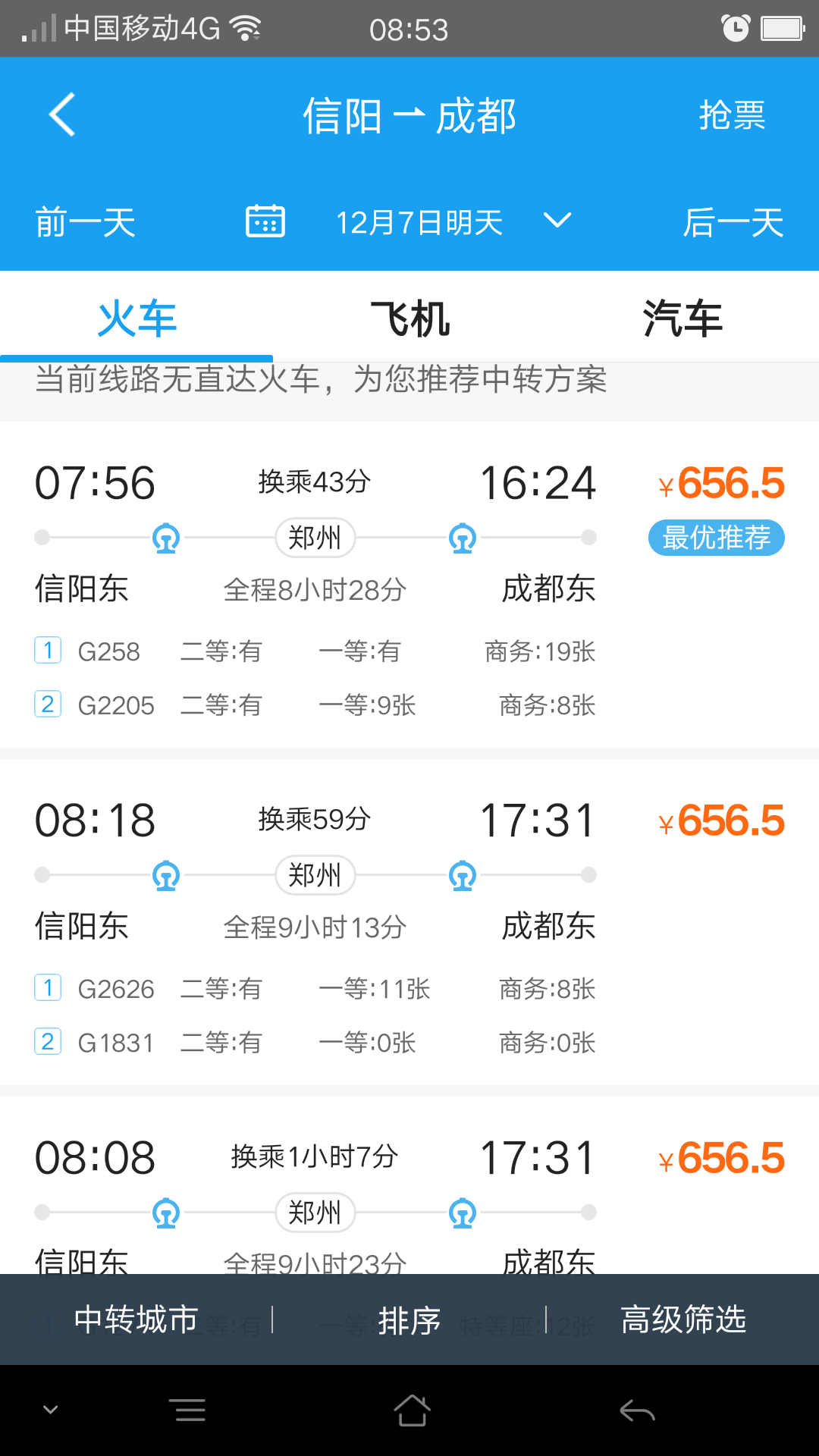The width and height of the screenshot is (819, 1456).
Task: Go back from the 信阳→成都 results
Action: 62,115
